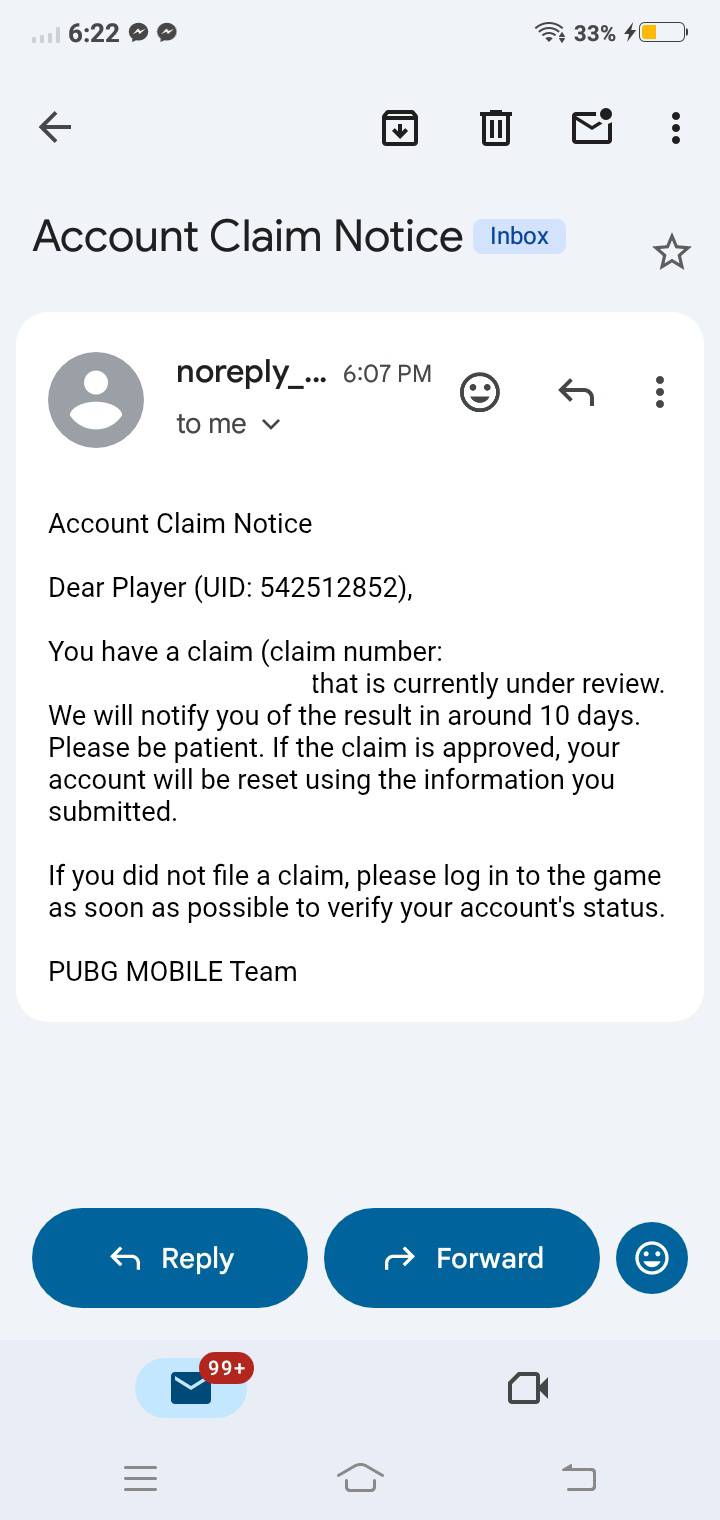Expand recipient details next to 'to me'

click(271, 424)
